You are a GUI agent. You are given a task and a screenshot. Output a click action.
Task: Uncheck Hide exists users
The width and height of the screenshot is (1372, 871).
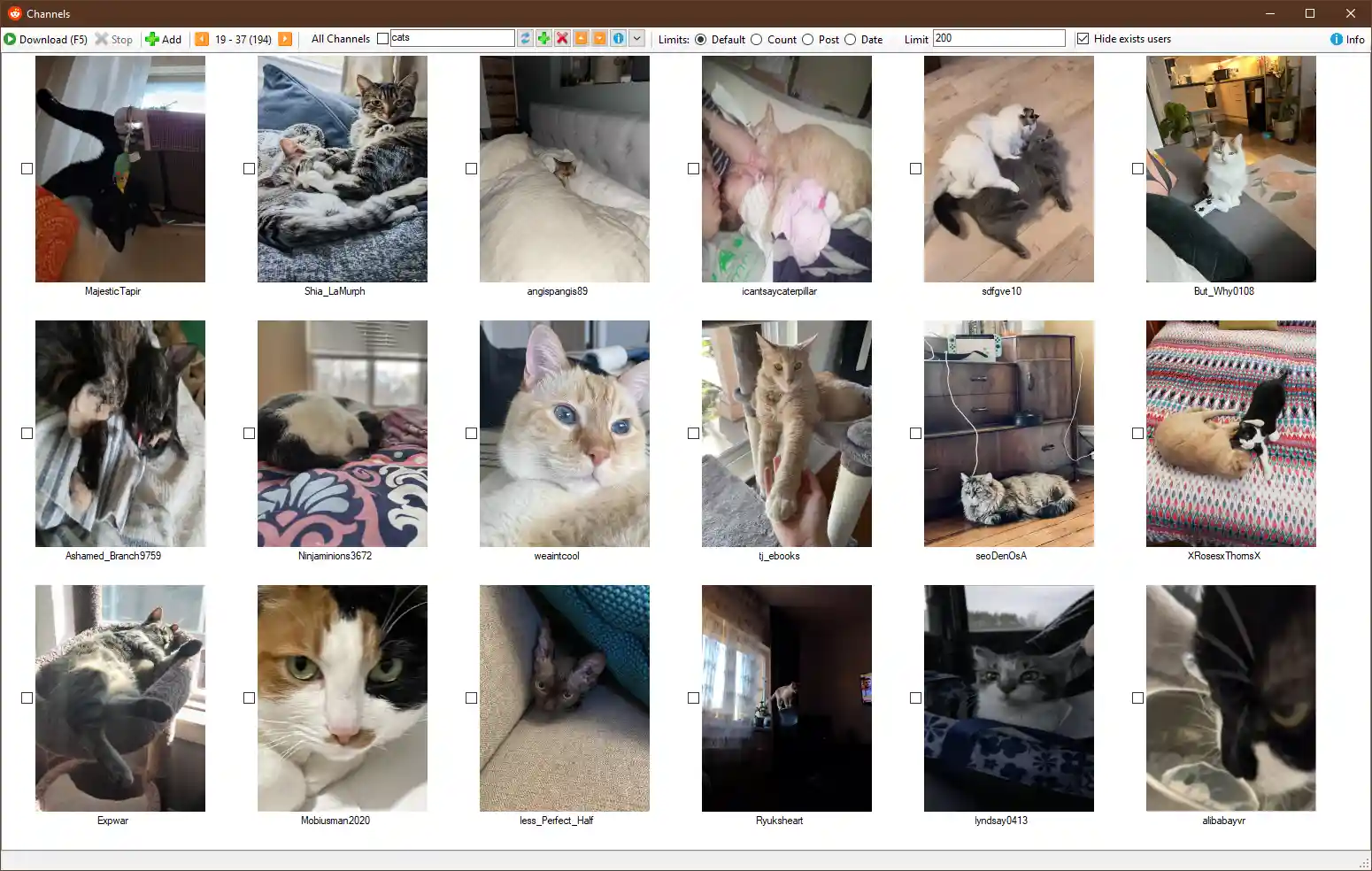(x=1083, y=39)
